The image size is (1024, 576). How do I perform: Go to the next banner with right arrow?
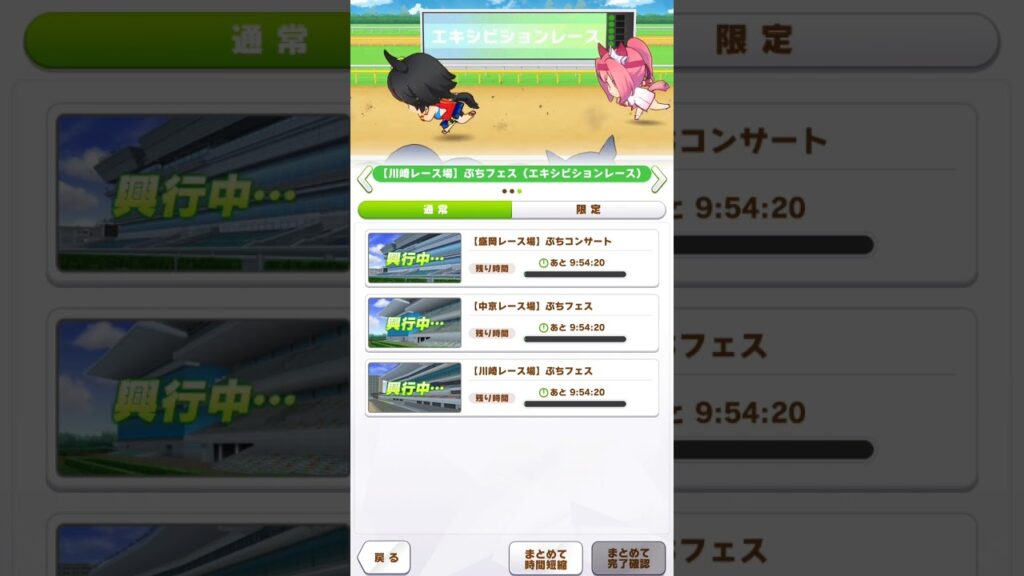659,177
